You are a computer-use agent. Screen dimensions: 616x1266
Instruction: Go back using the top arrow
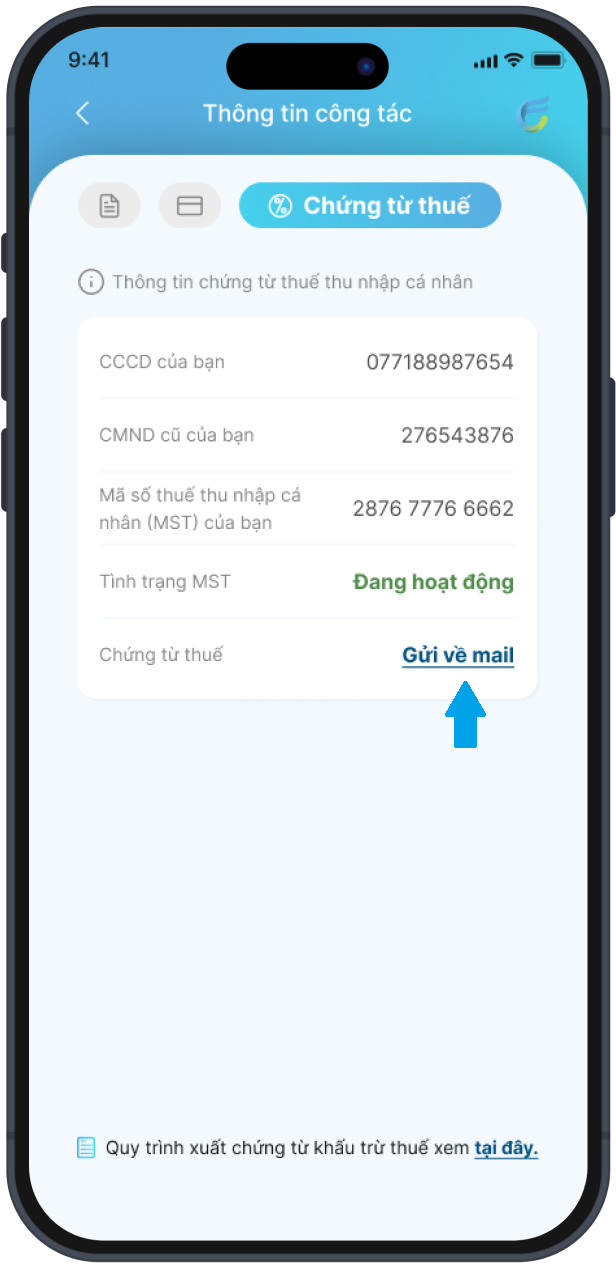(83, 114)
